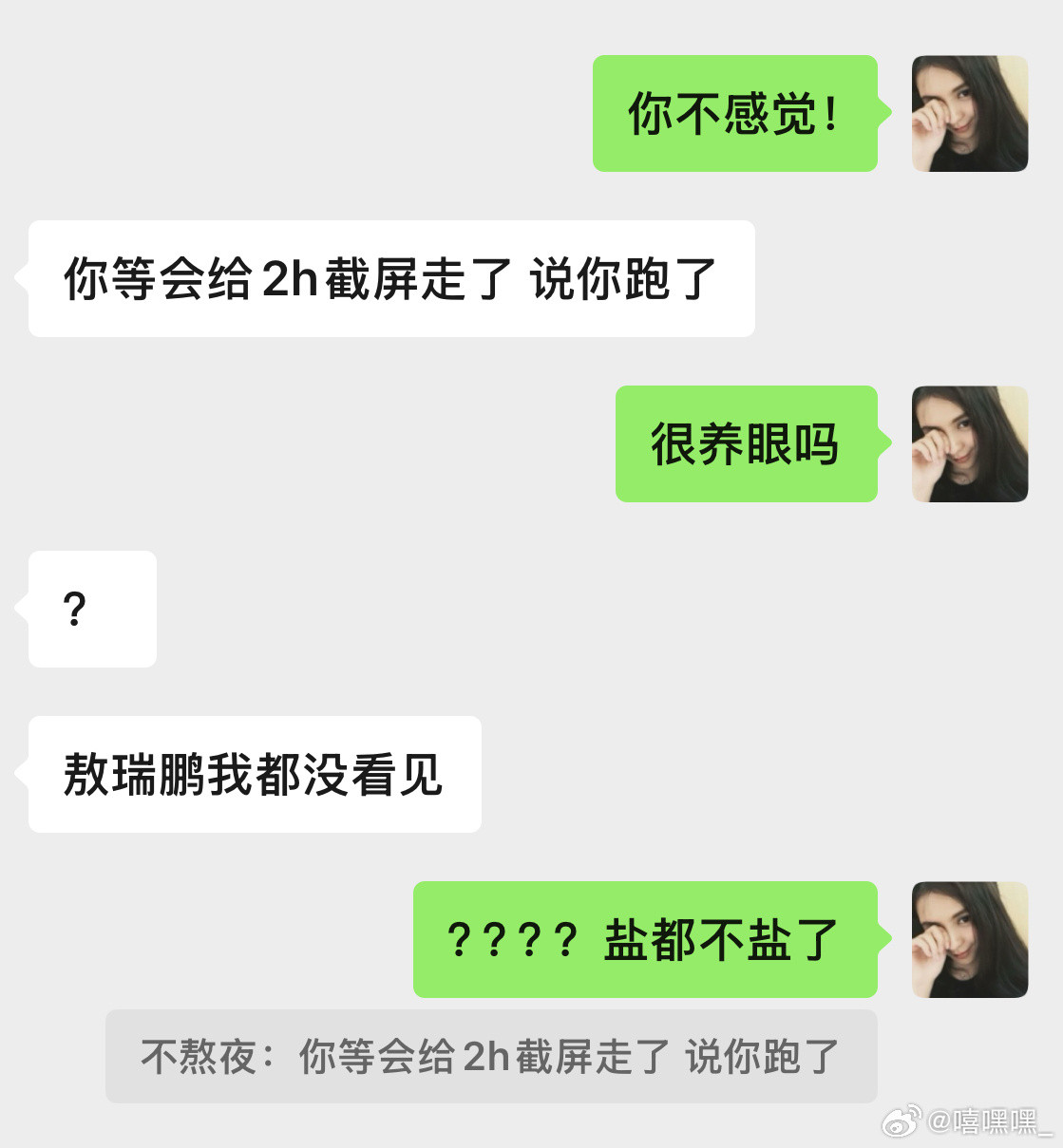Tap the "敖瑞鹏我都没看见" bubble

tap(254, 774)
